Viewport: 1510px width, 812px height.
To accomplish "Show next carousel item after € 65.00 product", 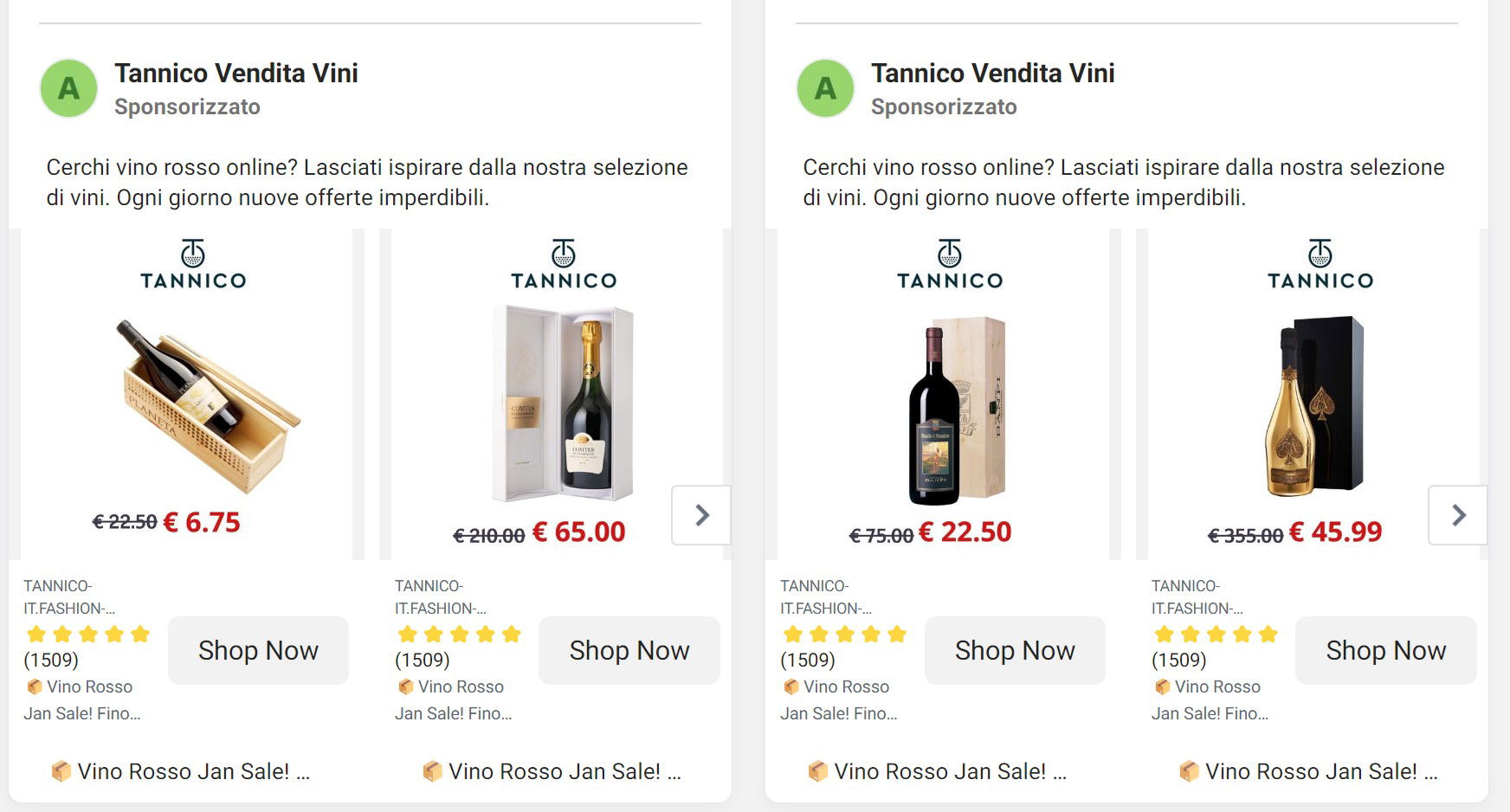I will [x=701, y=516].
